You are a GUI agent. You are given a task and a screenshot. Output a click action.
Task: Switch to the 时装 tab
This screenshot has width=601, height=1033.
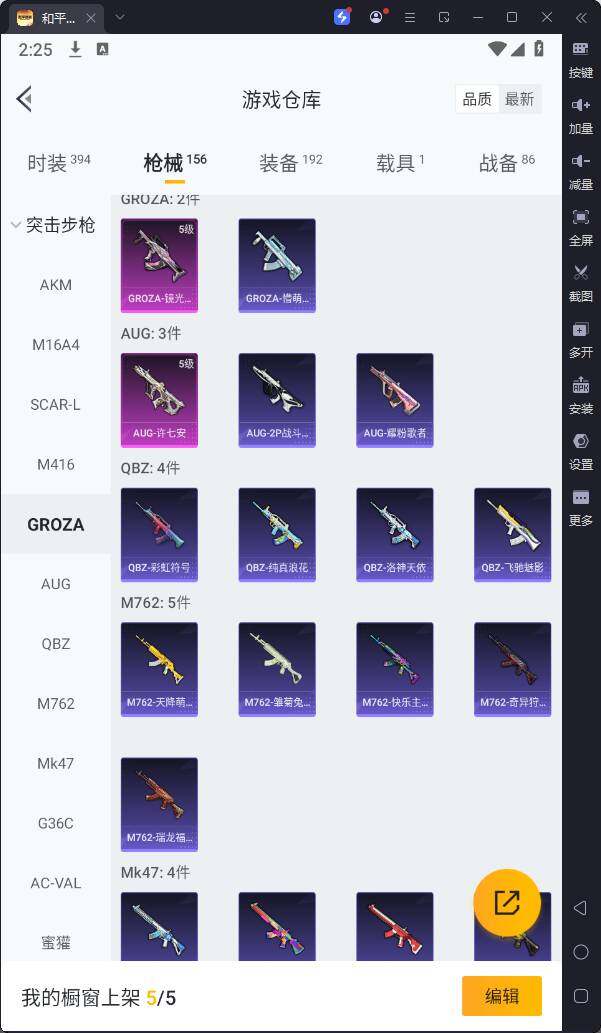[58, 163]
